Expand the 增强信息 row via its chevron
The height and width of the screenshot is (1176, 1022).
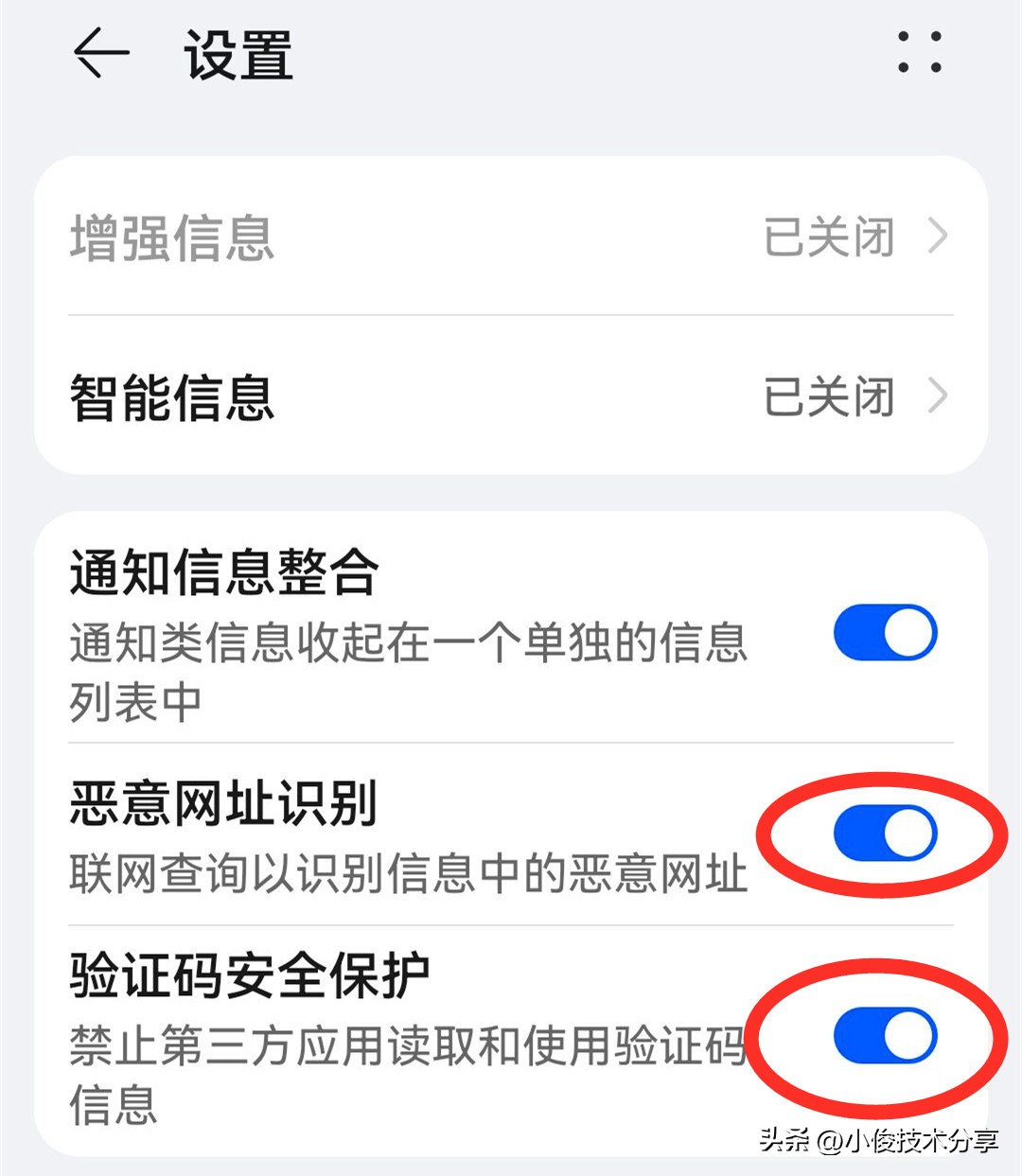pos(938,237)
